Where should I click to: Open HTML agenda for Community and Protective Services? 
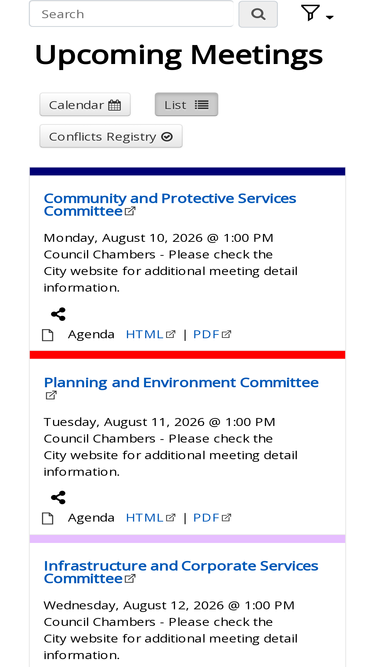pyautogui.click(x=150, y=335)
